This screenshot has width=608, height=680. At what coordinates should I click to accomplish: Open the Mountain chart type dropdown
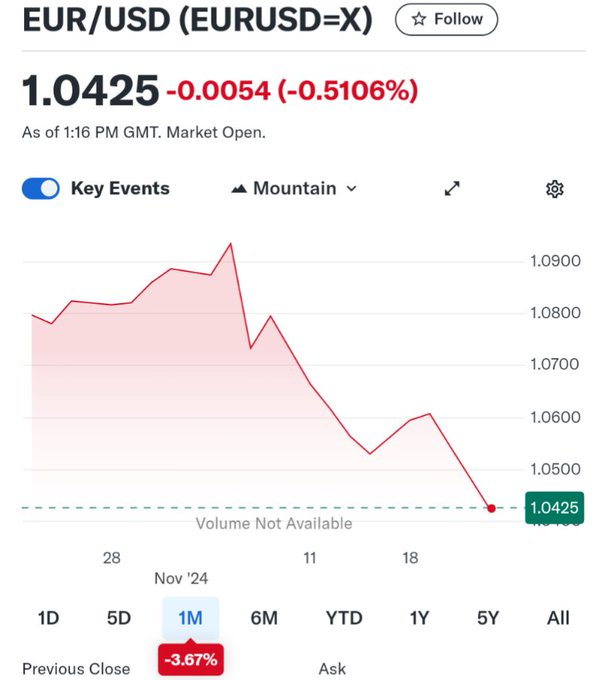point(294,189)
